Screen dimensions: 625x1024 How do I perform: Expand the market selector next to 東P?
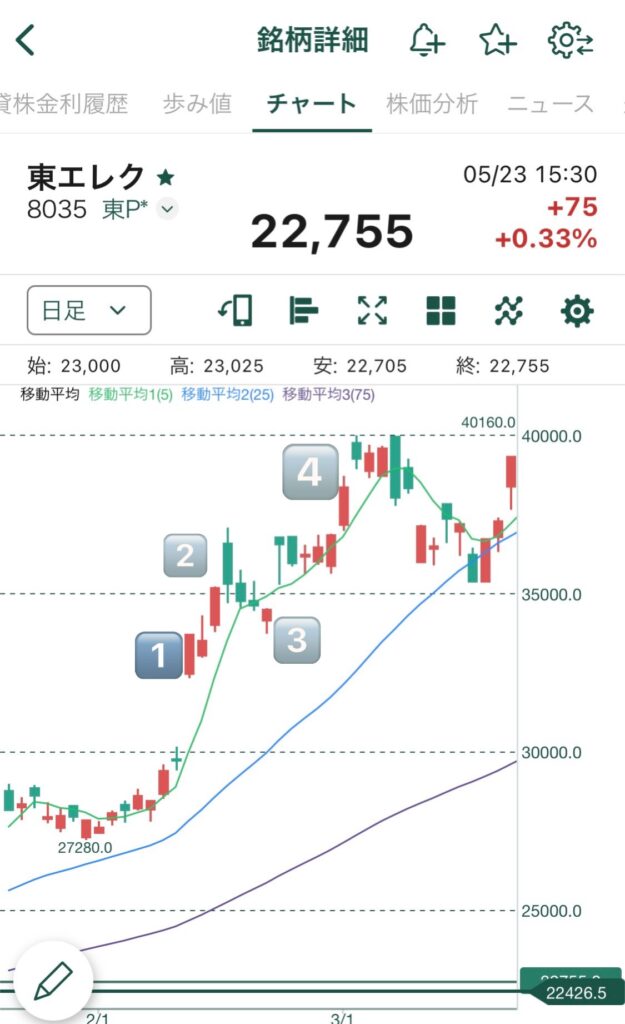pos(168,209)
